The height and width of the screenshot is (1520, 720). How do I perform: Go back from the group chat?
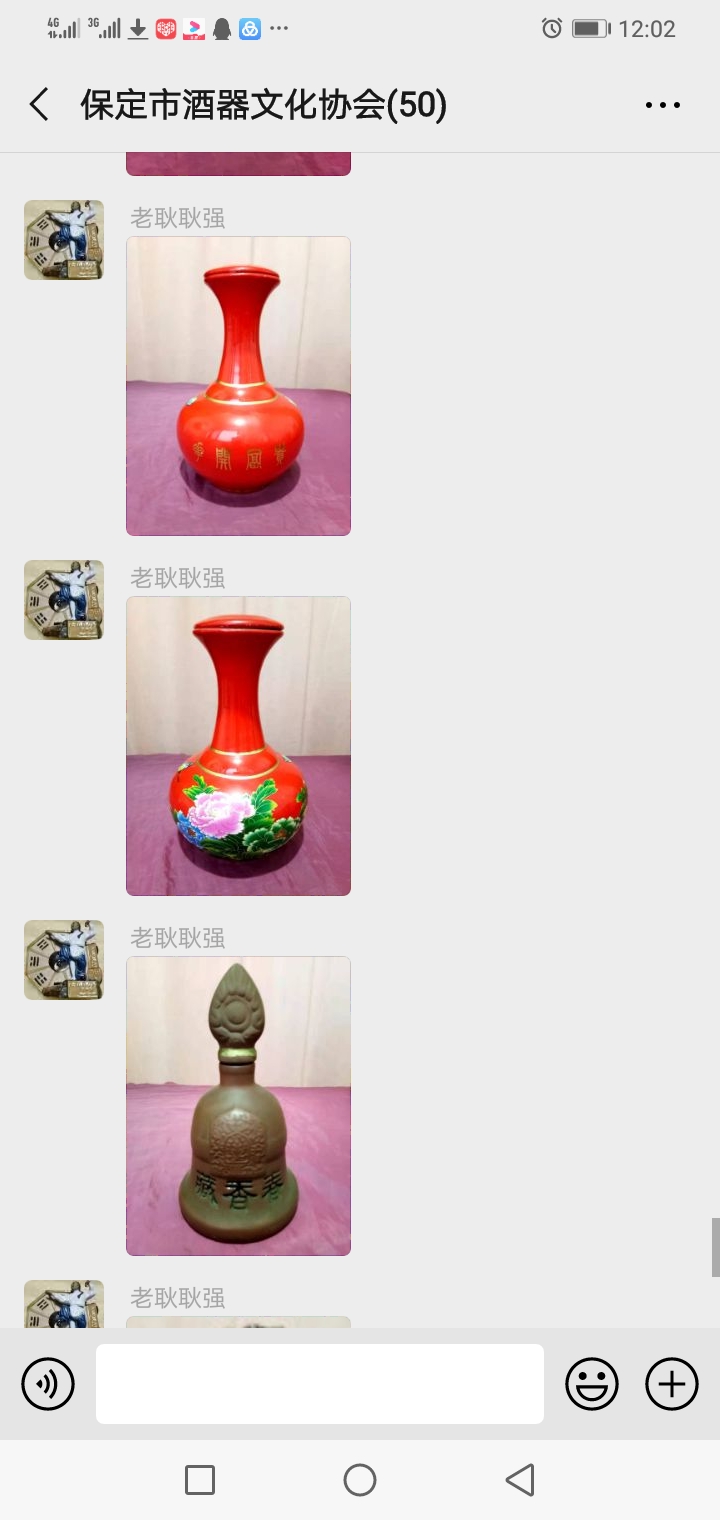click(40, 105)
